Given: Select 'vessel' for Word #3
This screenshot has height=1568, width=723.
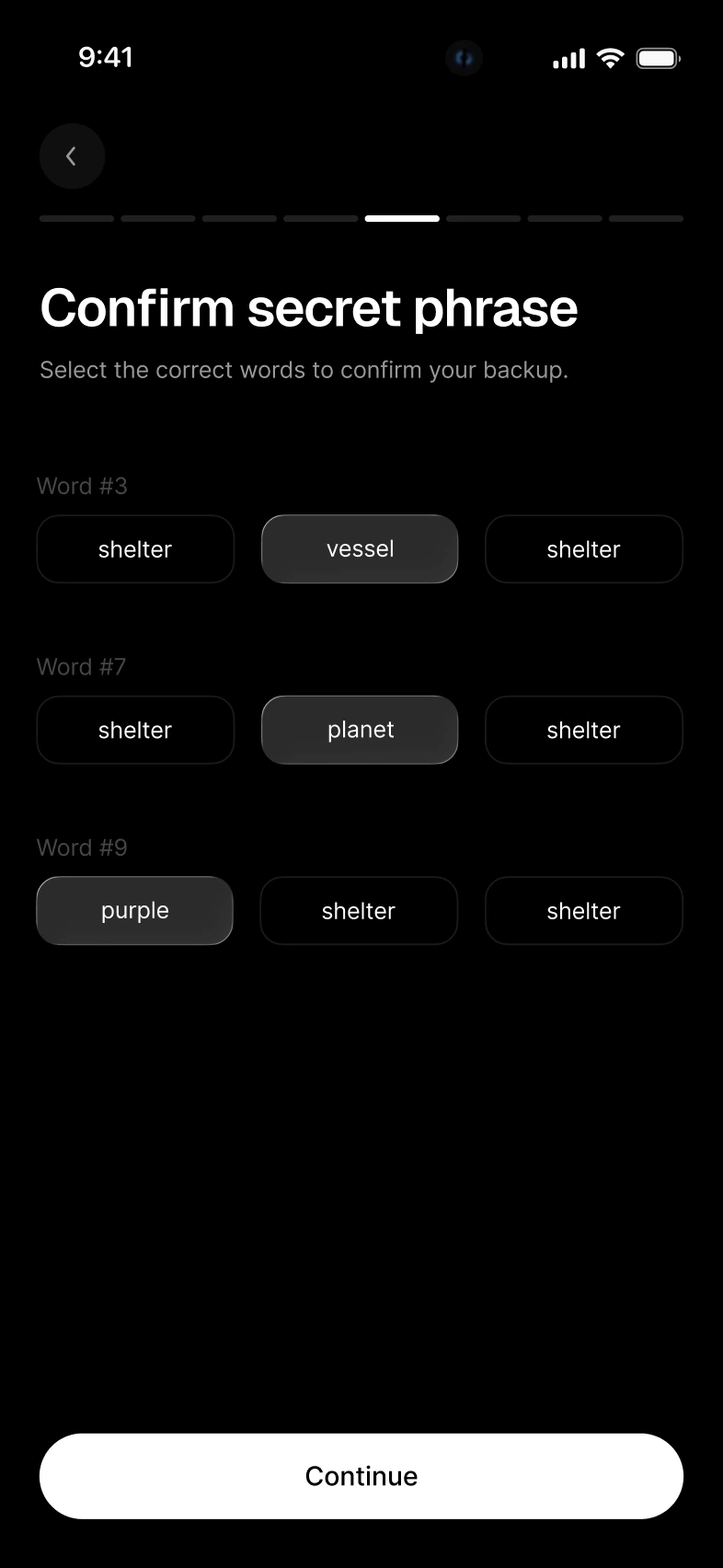Looking at the screenshot, I should (x=360, y=548).
